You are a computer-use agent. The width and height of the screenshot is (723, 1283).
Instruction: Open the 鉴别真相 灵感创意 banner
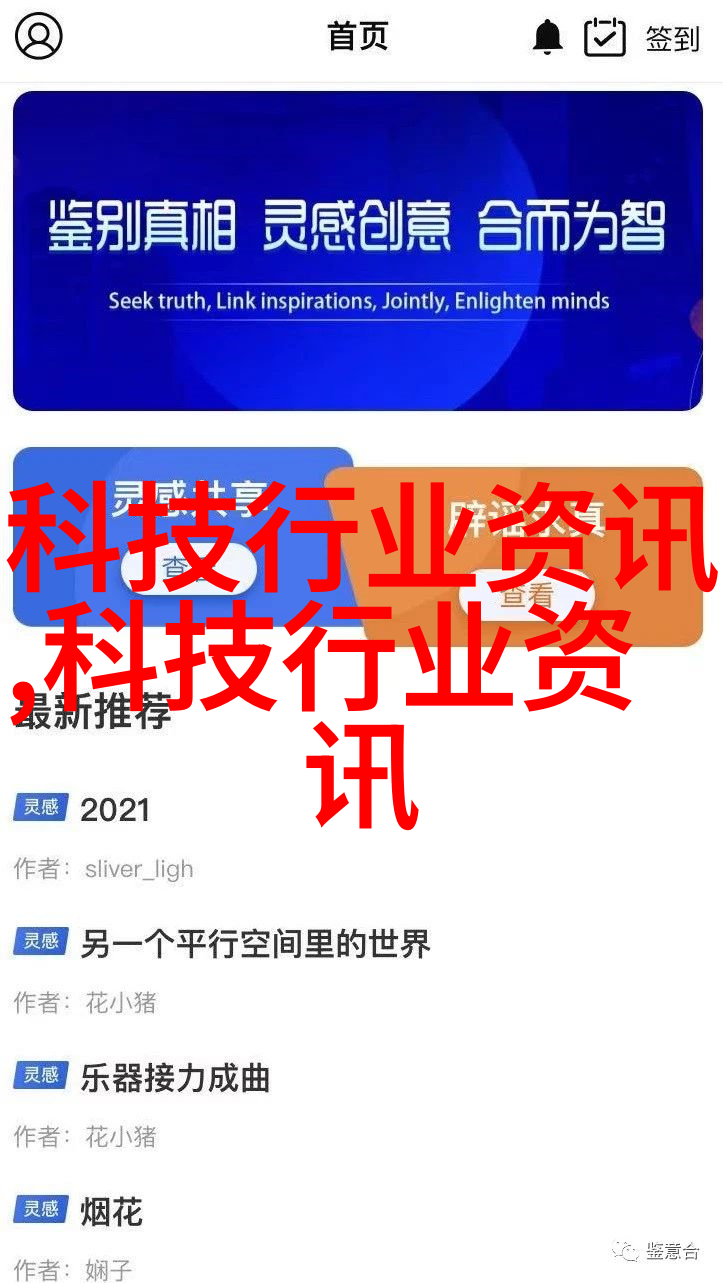pyautogui.click(x=357, y=251)
